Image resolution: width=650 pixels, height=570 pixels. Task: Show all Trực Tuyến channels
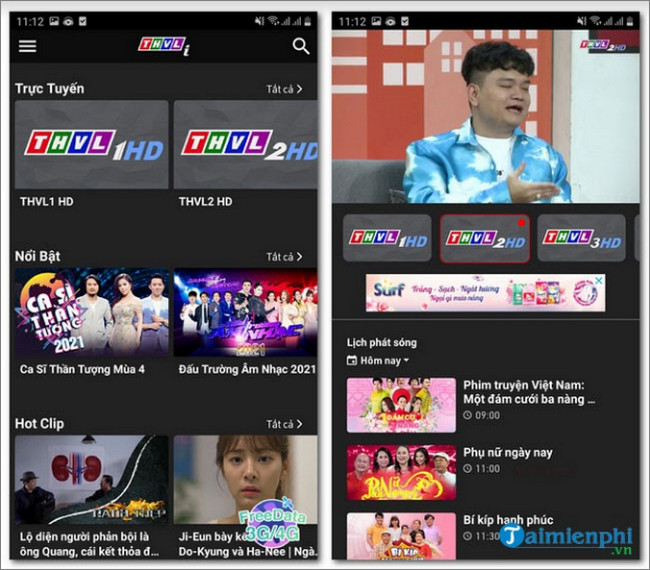(284, 89)
